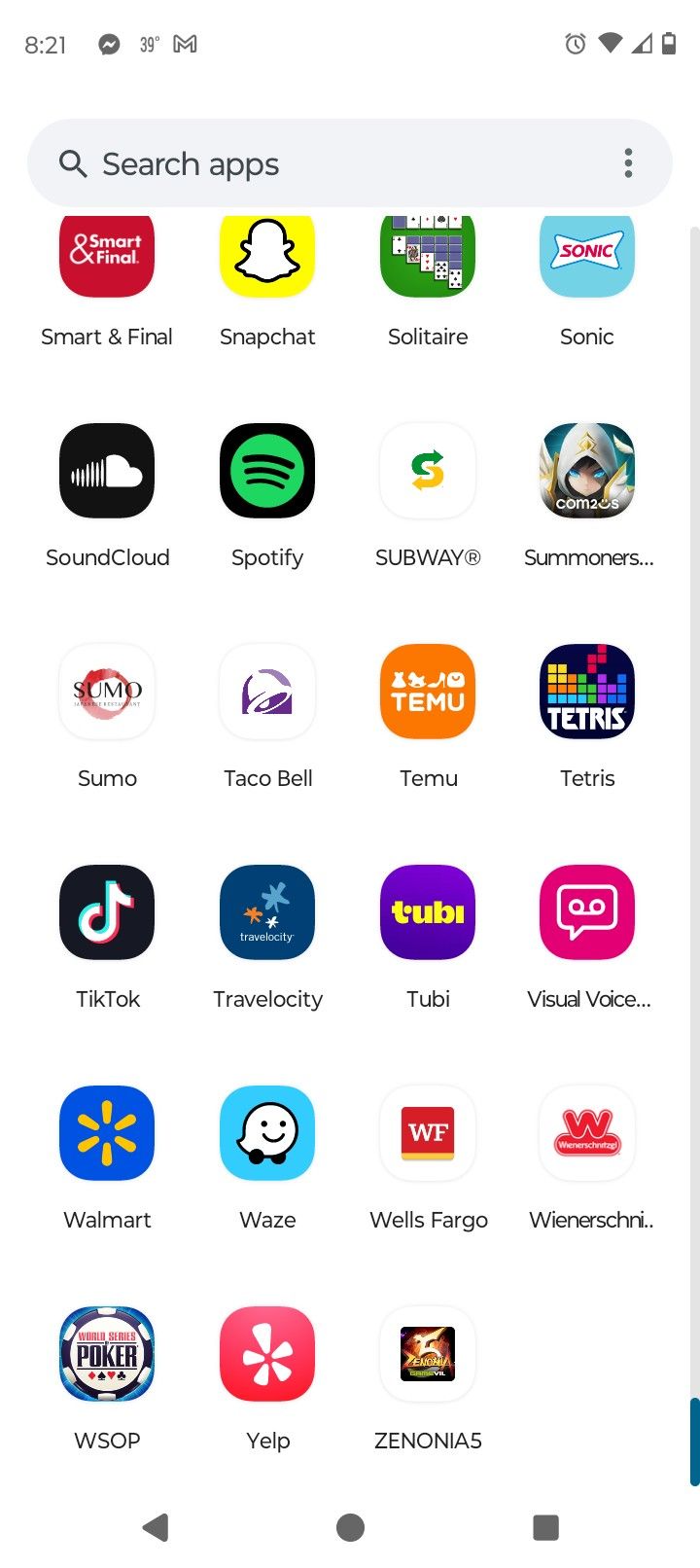Launch the Snapchat app
The image size is (700, 1568).
pos(267,255)
